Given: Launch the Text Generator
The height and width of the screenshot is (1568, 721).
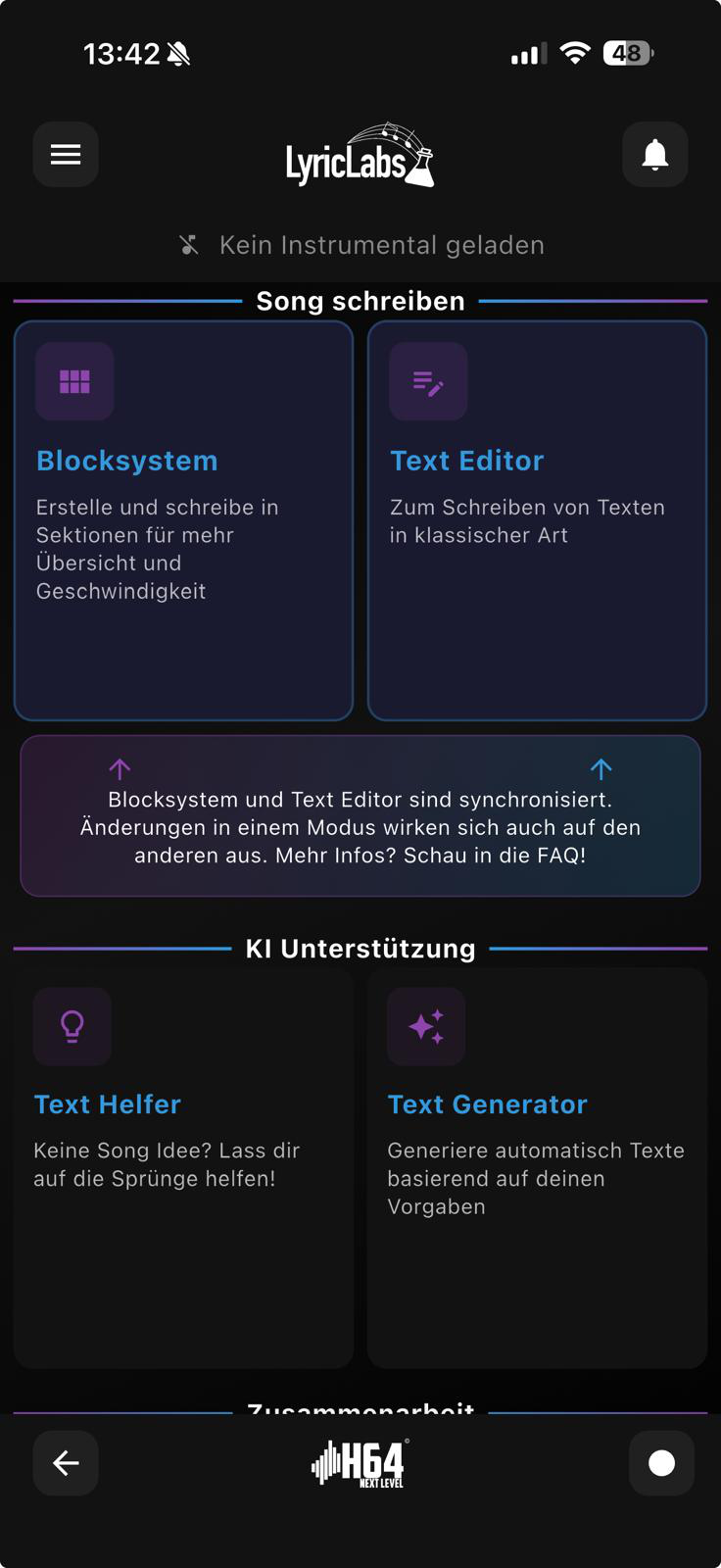Looking at the screenshot, I should coord(537,1166).
